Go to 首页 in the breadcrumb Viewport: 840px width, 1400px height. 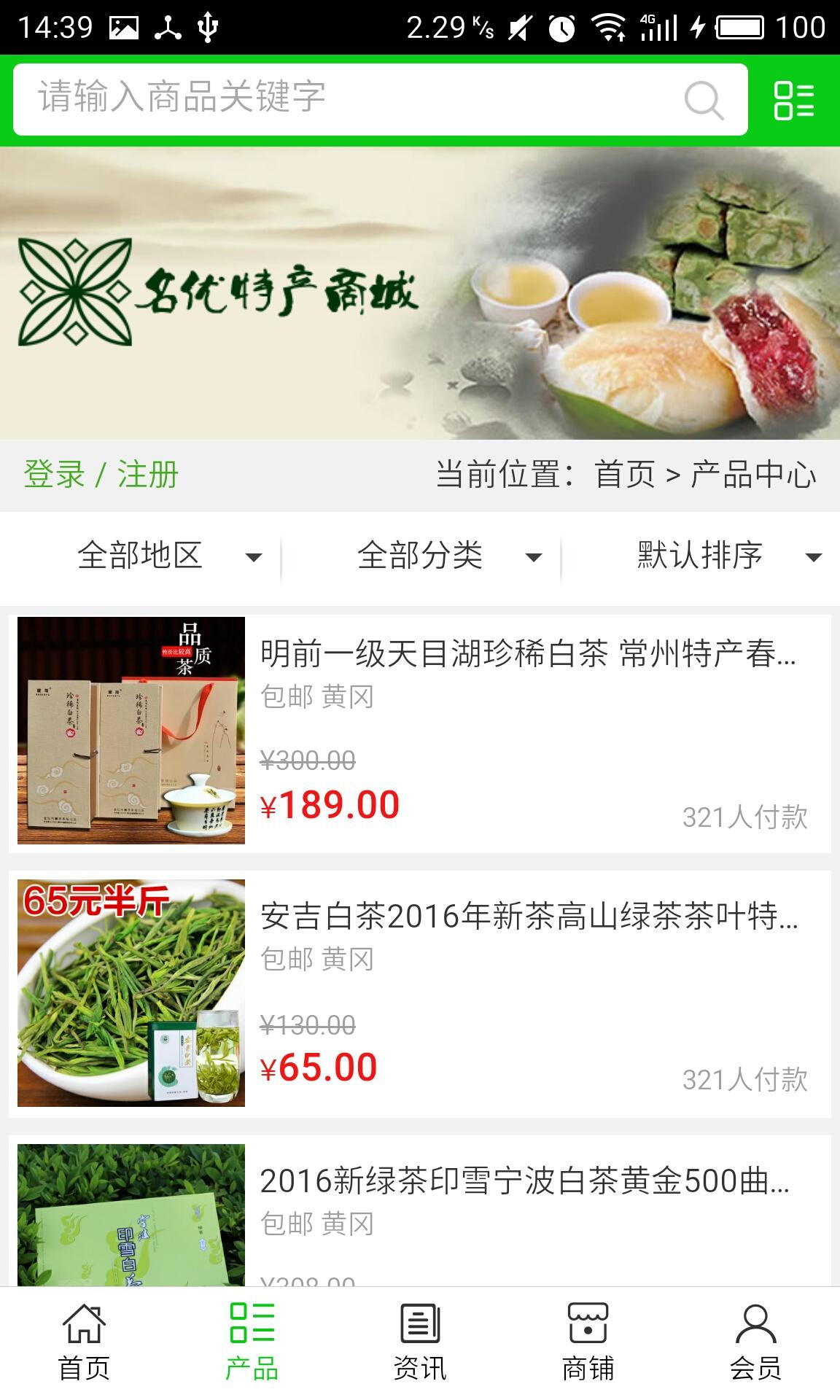(x=625, y=475)
